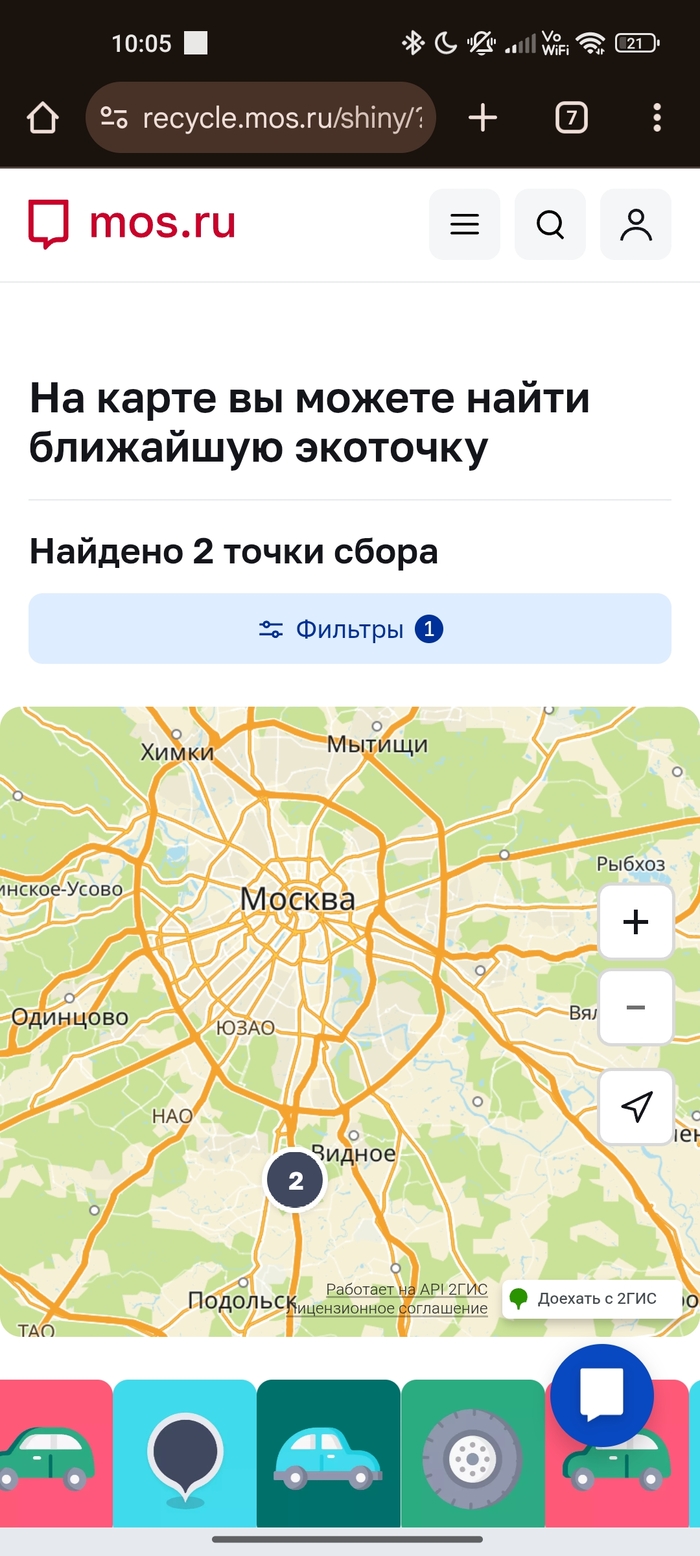Open the browser home page
This screenshot has height=1556, width=700.
42,118
